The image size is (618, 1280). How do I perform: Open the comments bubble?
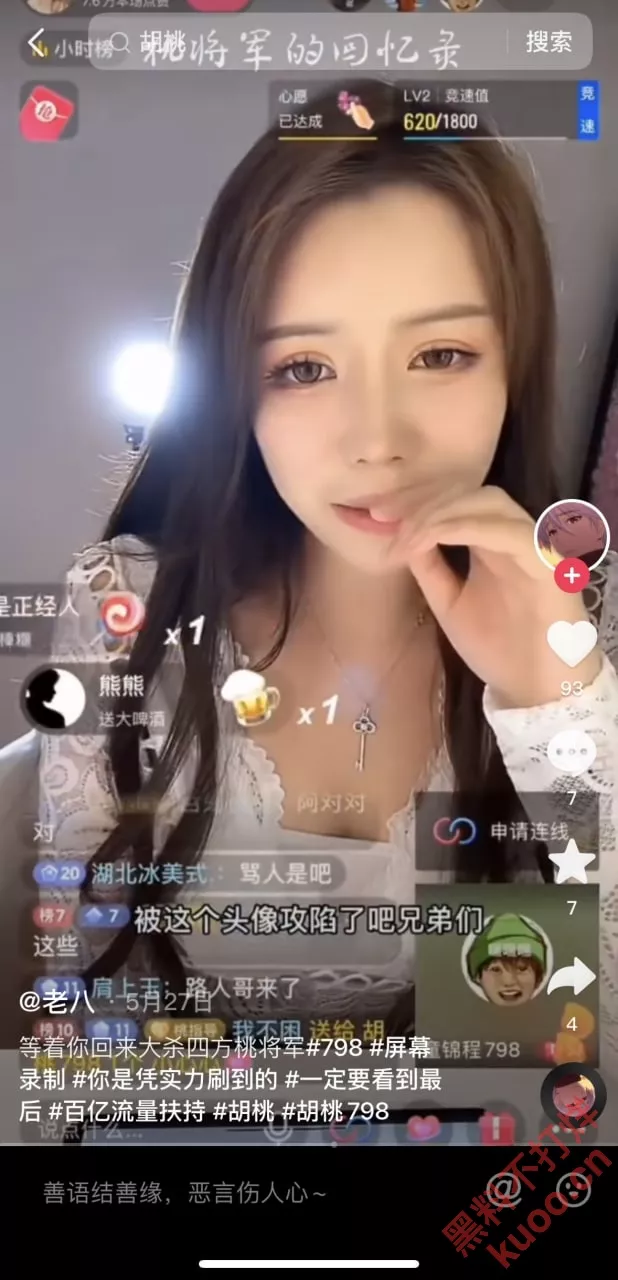572,752
